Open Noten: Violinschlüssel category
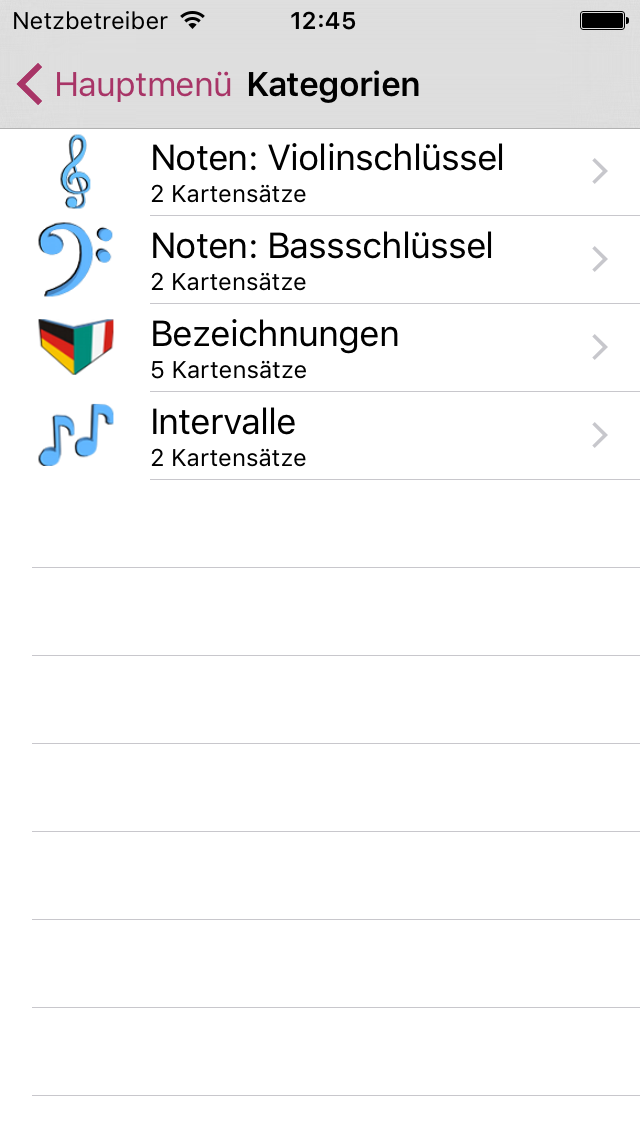 (x=320, y=172)
